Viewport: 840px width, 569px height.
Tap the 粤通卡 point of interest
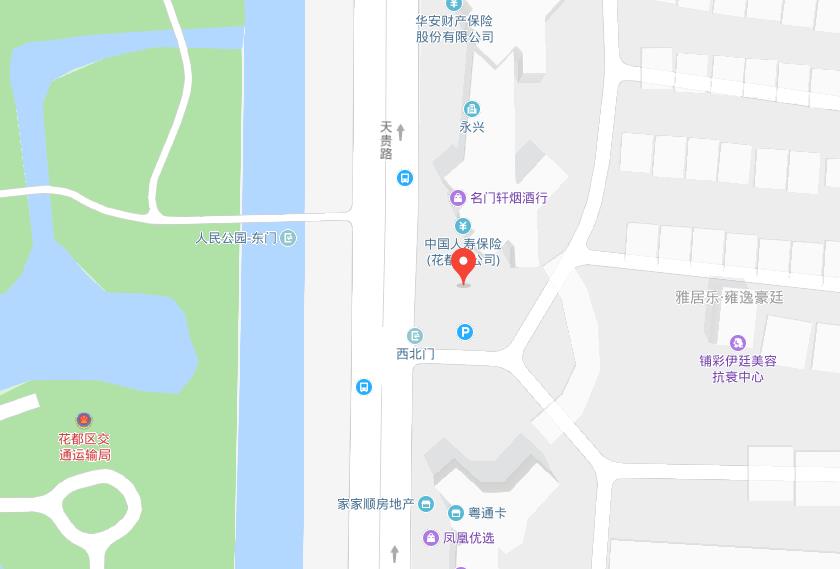tap(456, 513)
